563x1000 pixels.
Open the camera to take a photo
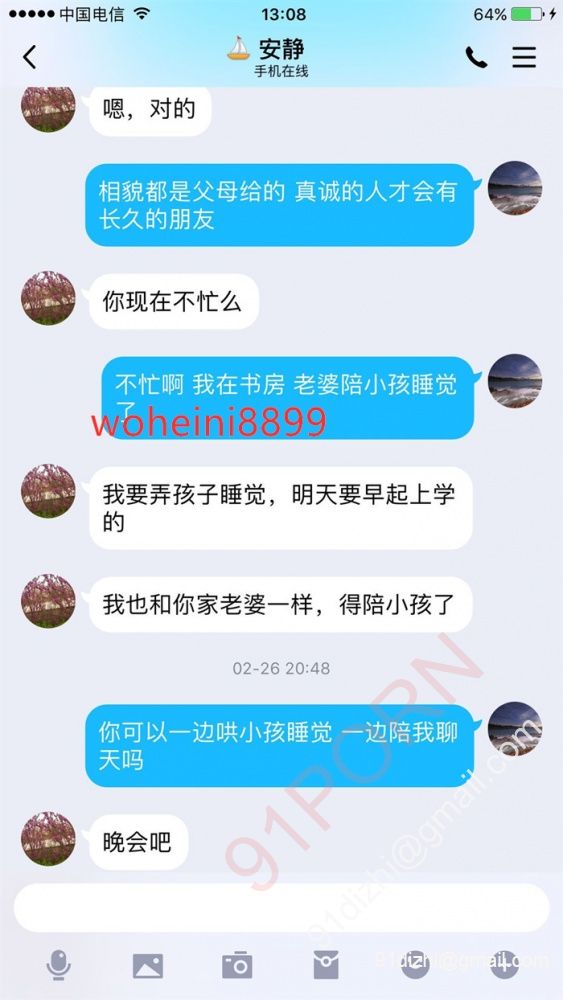pyautogui.click(x=237, y=966)
